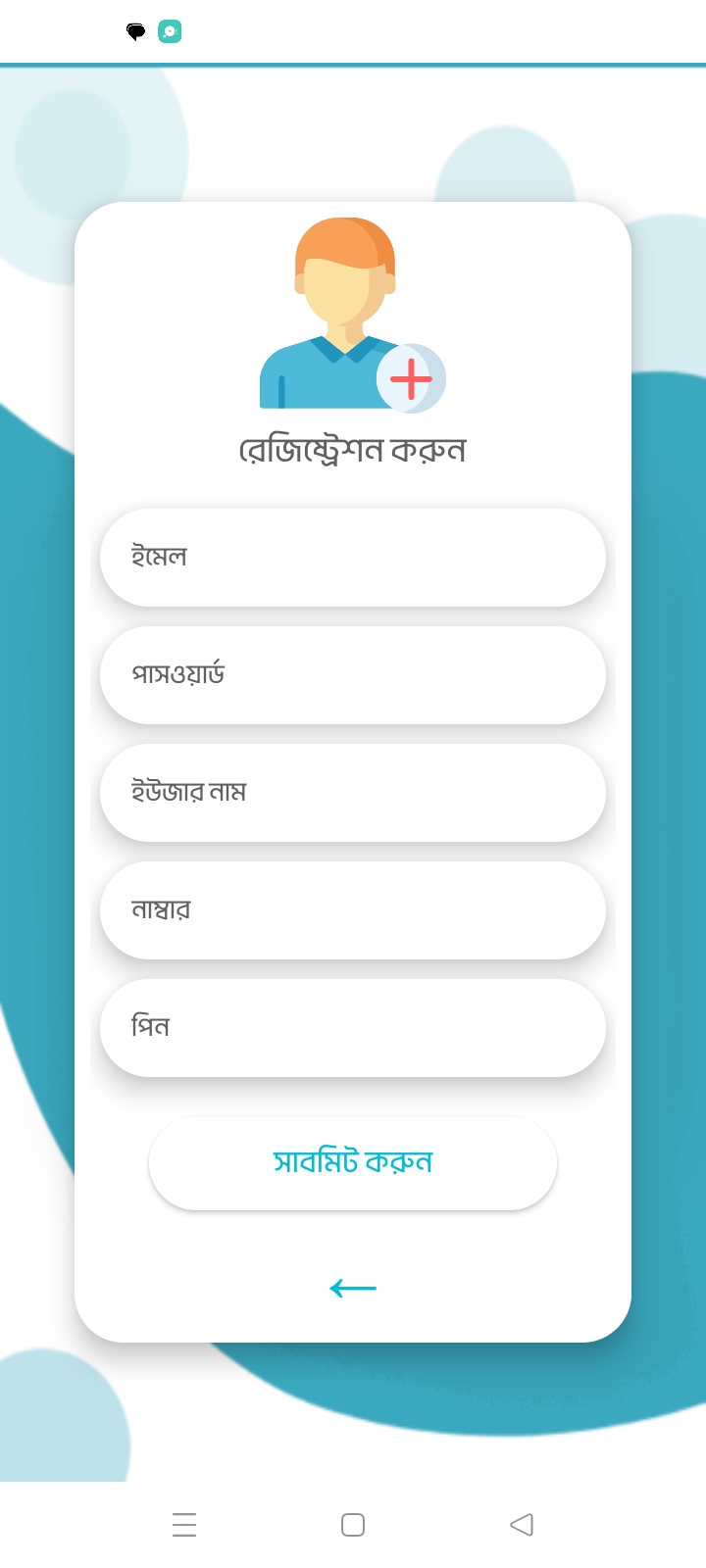This screenshot has height=1568, width=706.
Task: Tap the ইমেল (email) input field
Action: tap(353, 557)
